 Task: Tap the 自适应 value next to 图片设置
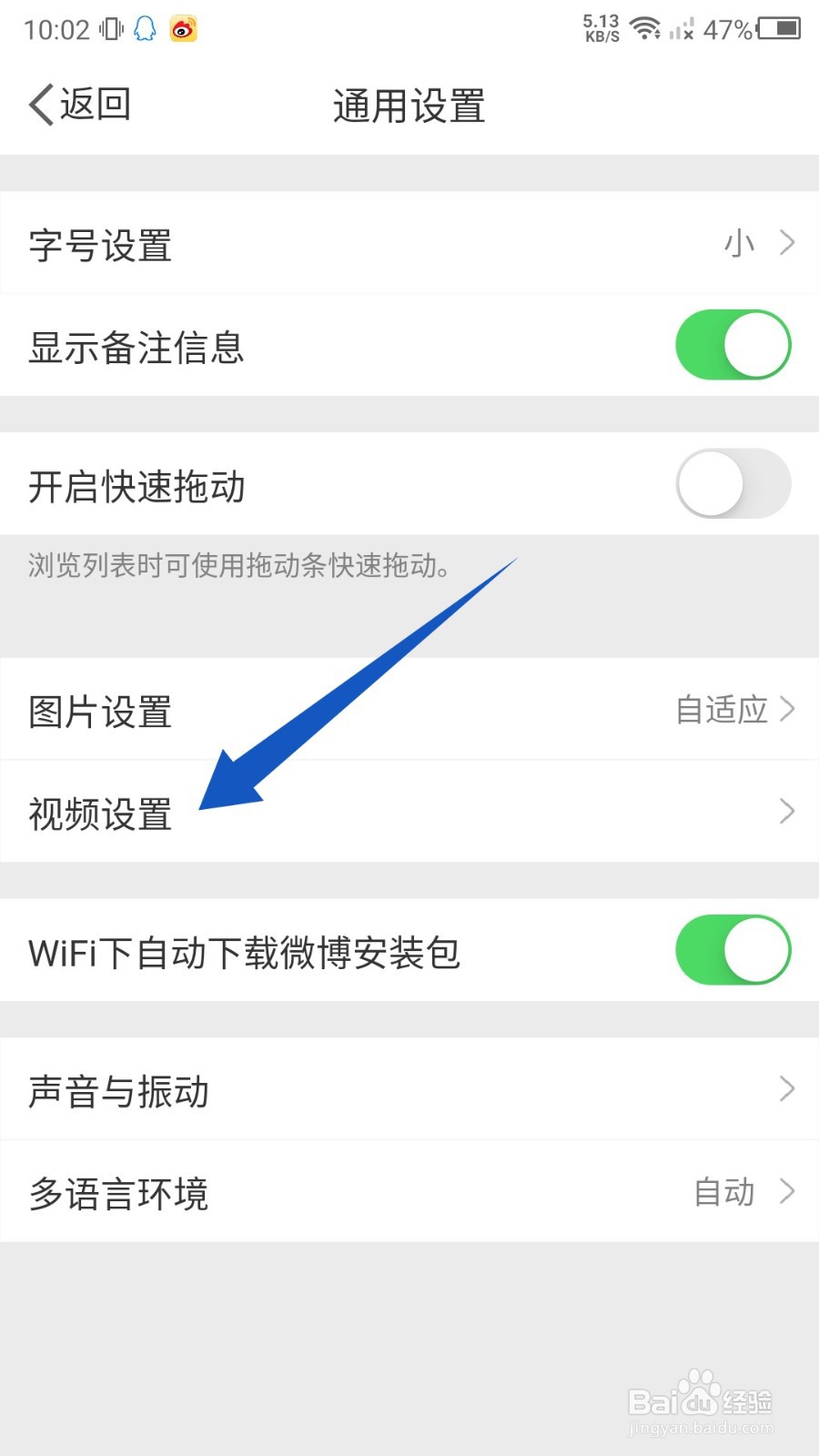[x=719, y=710]
